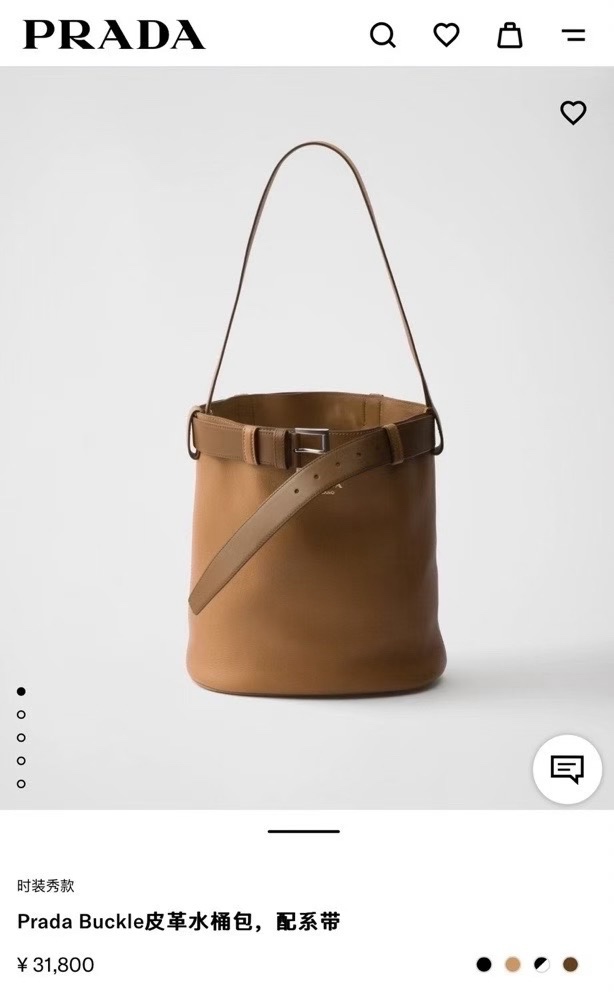
Task: Select the black and white color swatch
Action: 542,965
